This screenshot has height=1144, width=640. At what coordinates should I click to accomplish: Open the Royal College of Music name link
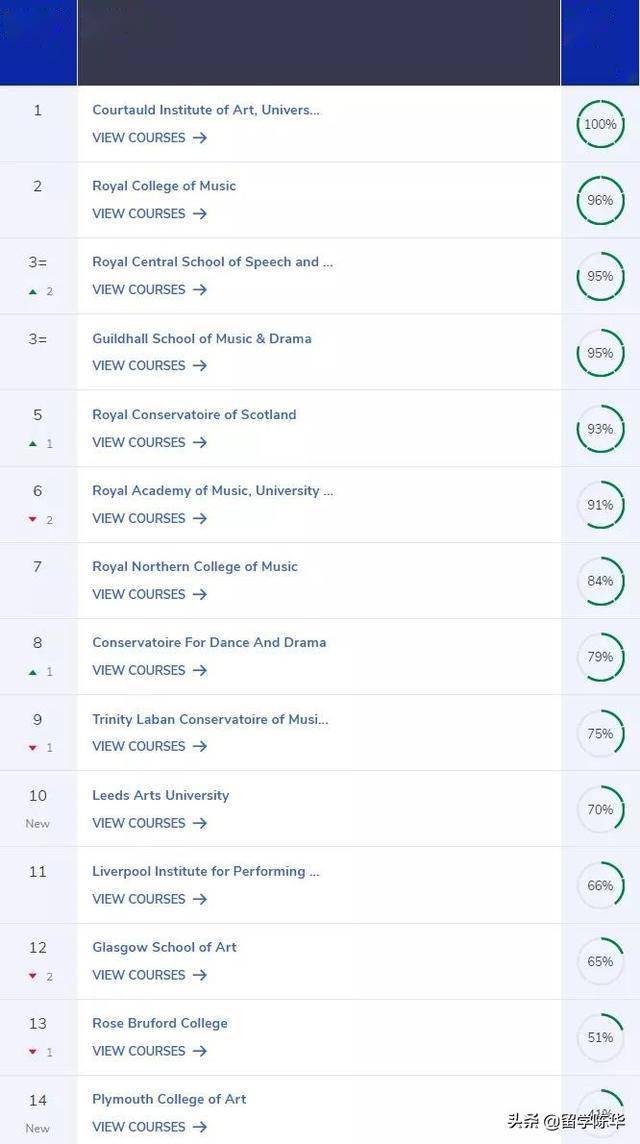coord(164,186)
